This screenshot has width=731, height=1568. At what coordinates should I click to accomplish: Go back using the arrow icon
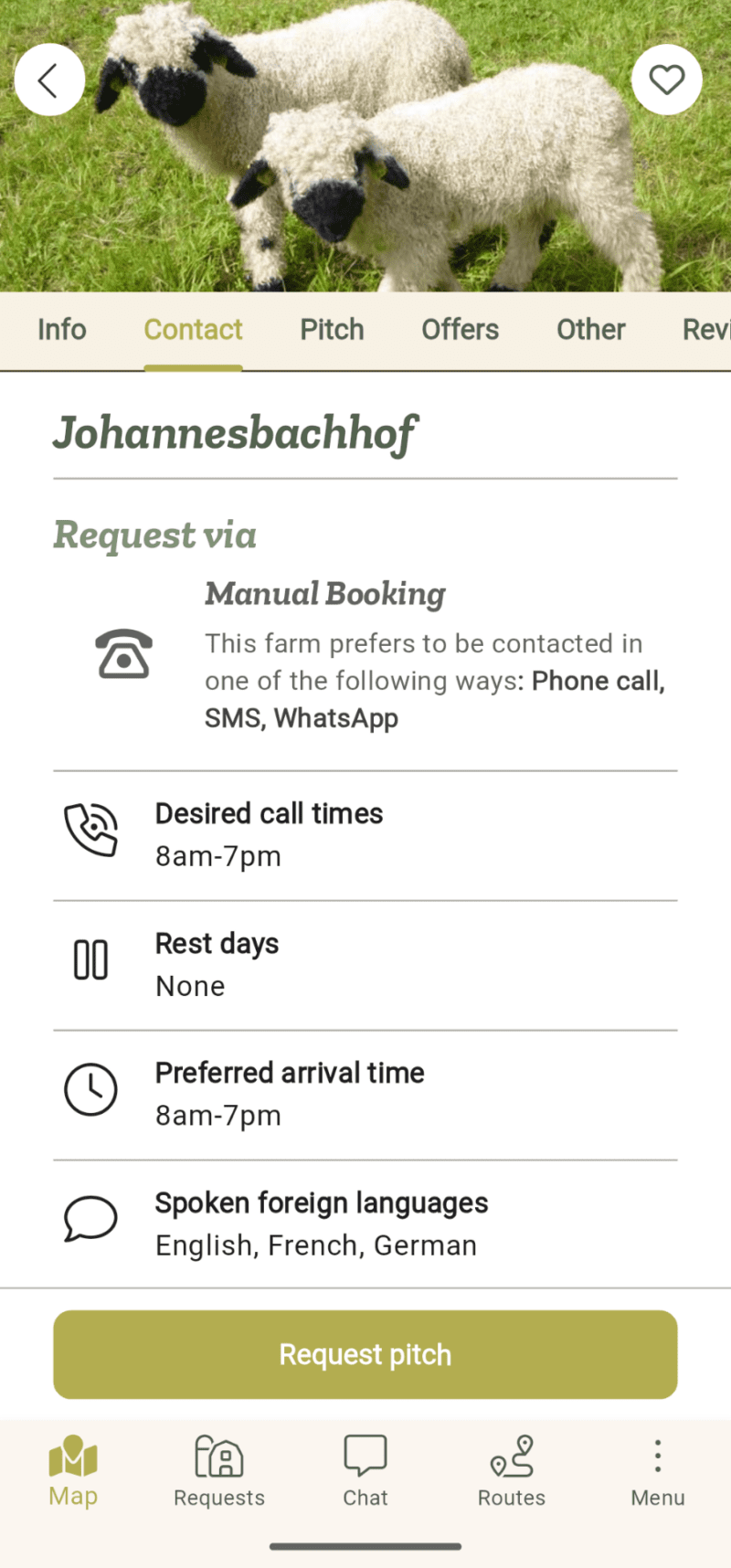[49, 80]
